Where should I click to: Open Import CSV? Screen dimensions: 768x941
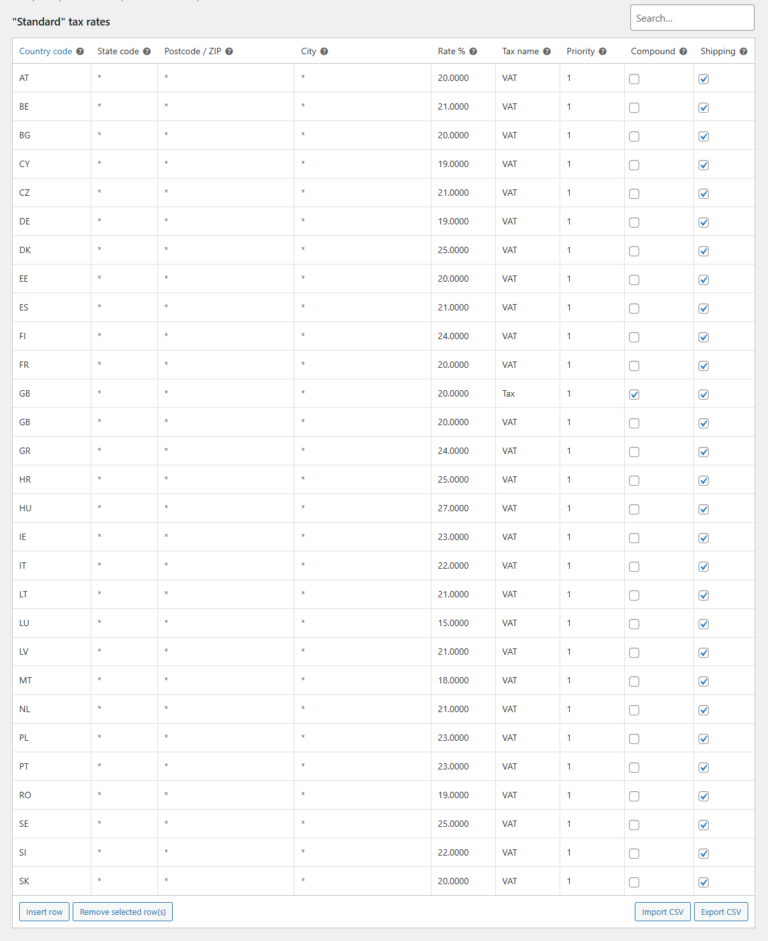pos(662,911)
